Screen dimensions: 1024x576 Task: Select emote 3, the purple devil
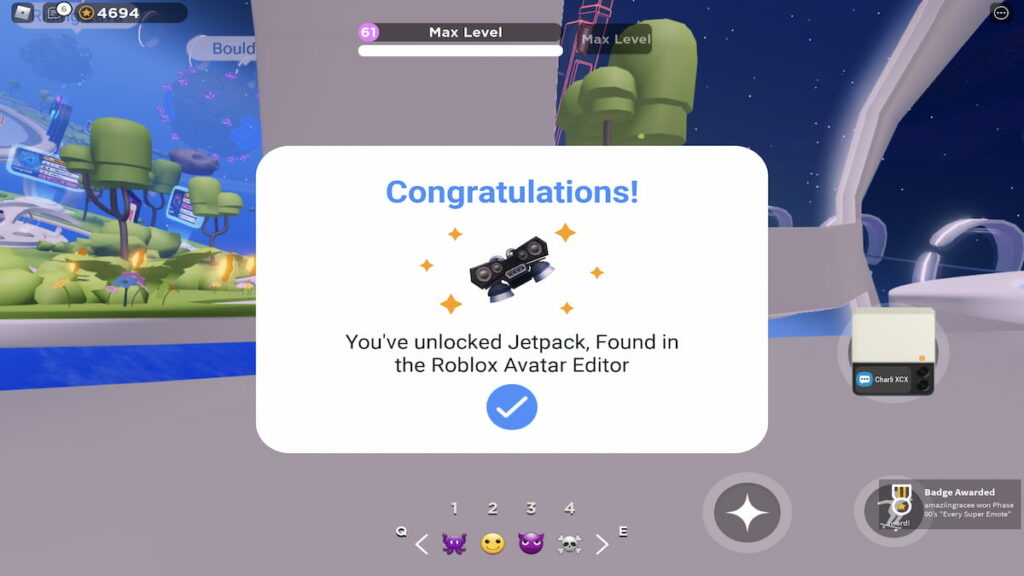530,544
